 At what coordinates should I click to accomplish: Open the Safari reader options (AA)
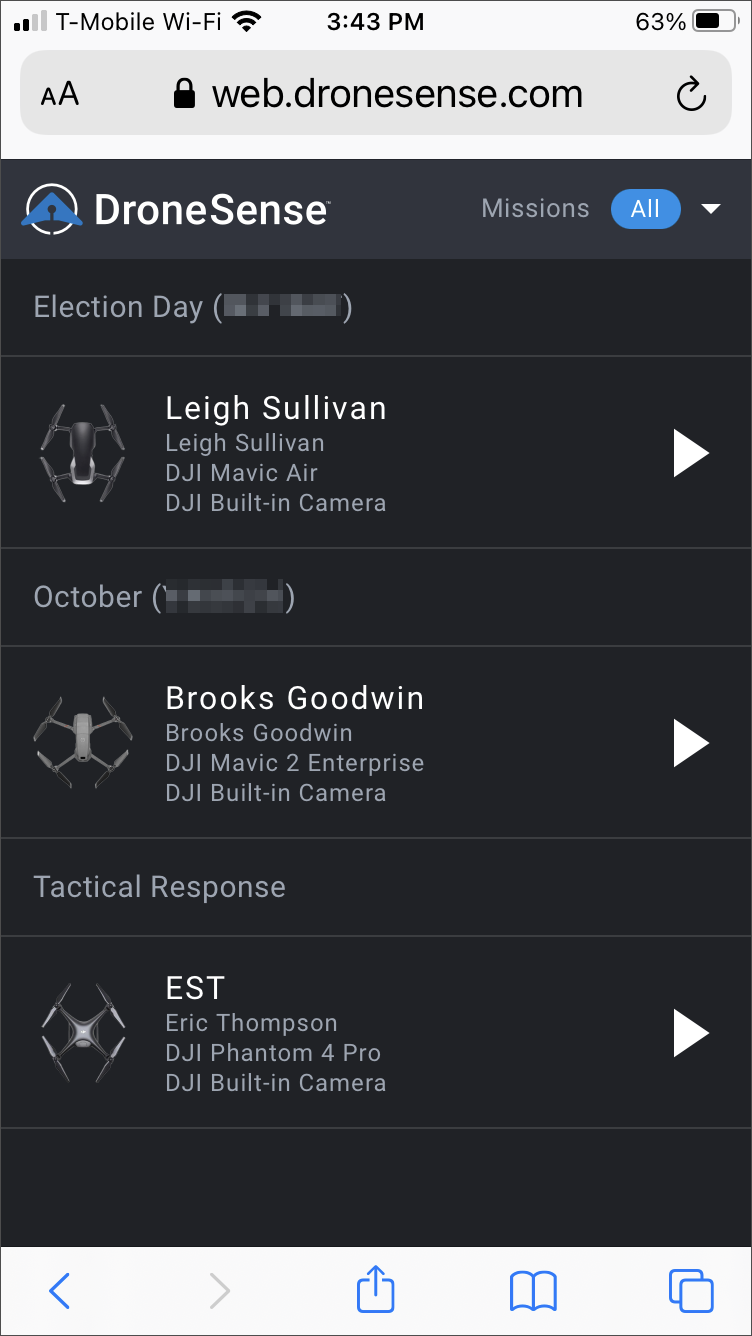[59, 95]
